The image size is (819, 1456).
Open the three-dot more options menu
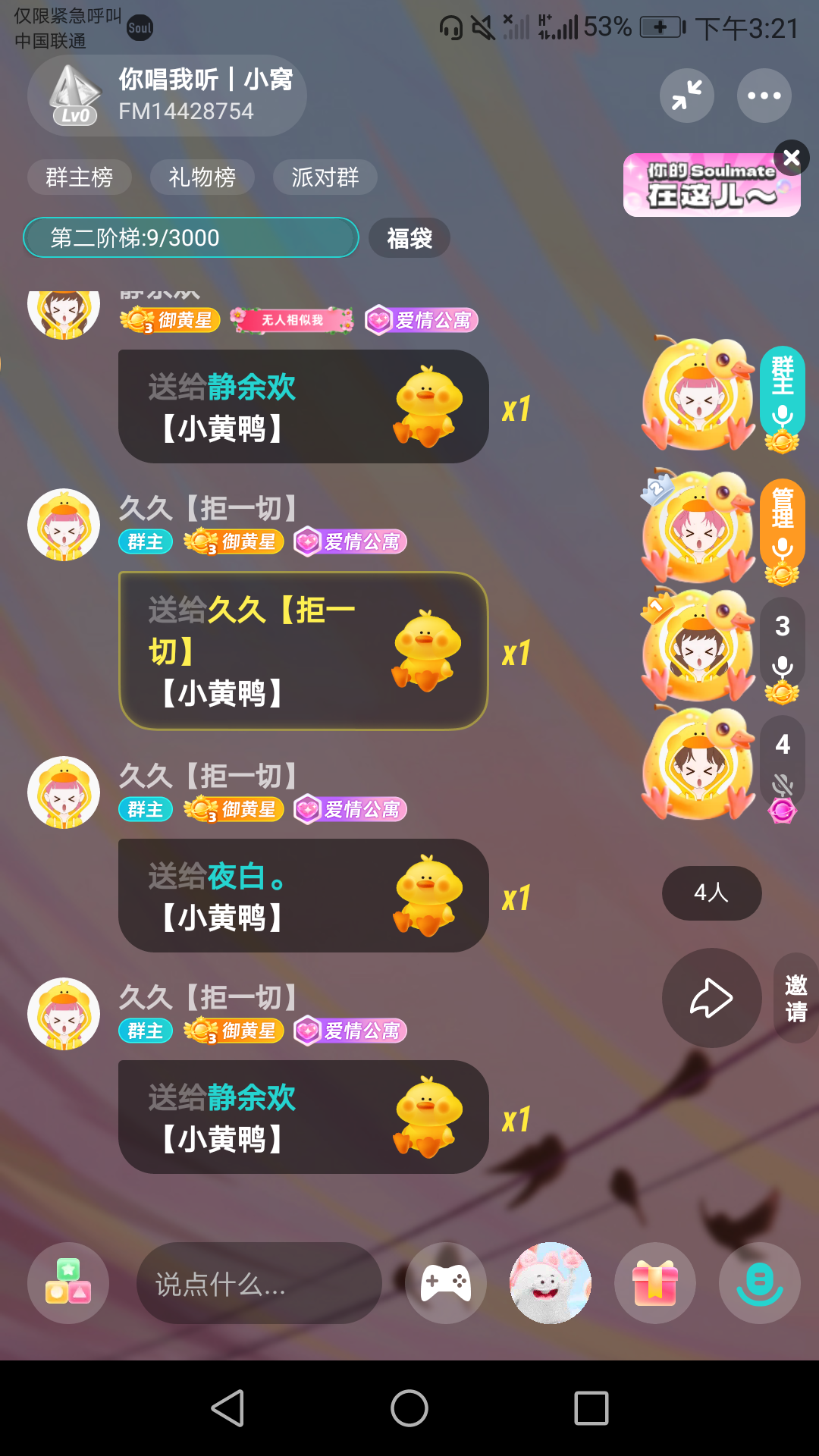click(x=764, y=96)
